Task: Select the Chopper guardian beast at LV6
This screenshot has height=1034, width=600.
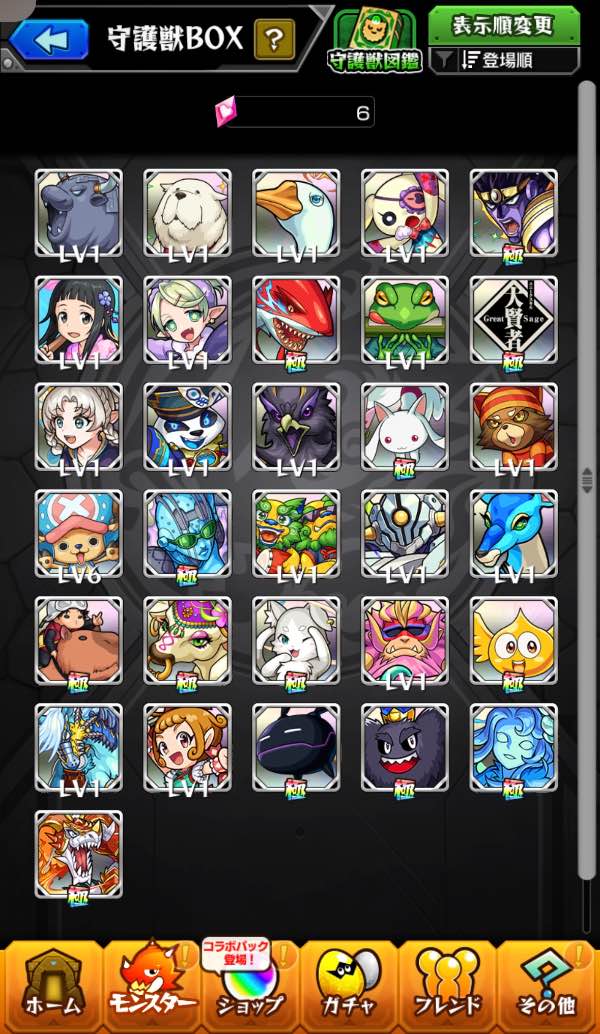Action: tap(78, 534)
